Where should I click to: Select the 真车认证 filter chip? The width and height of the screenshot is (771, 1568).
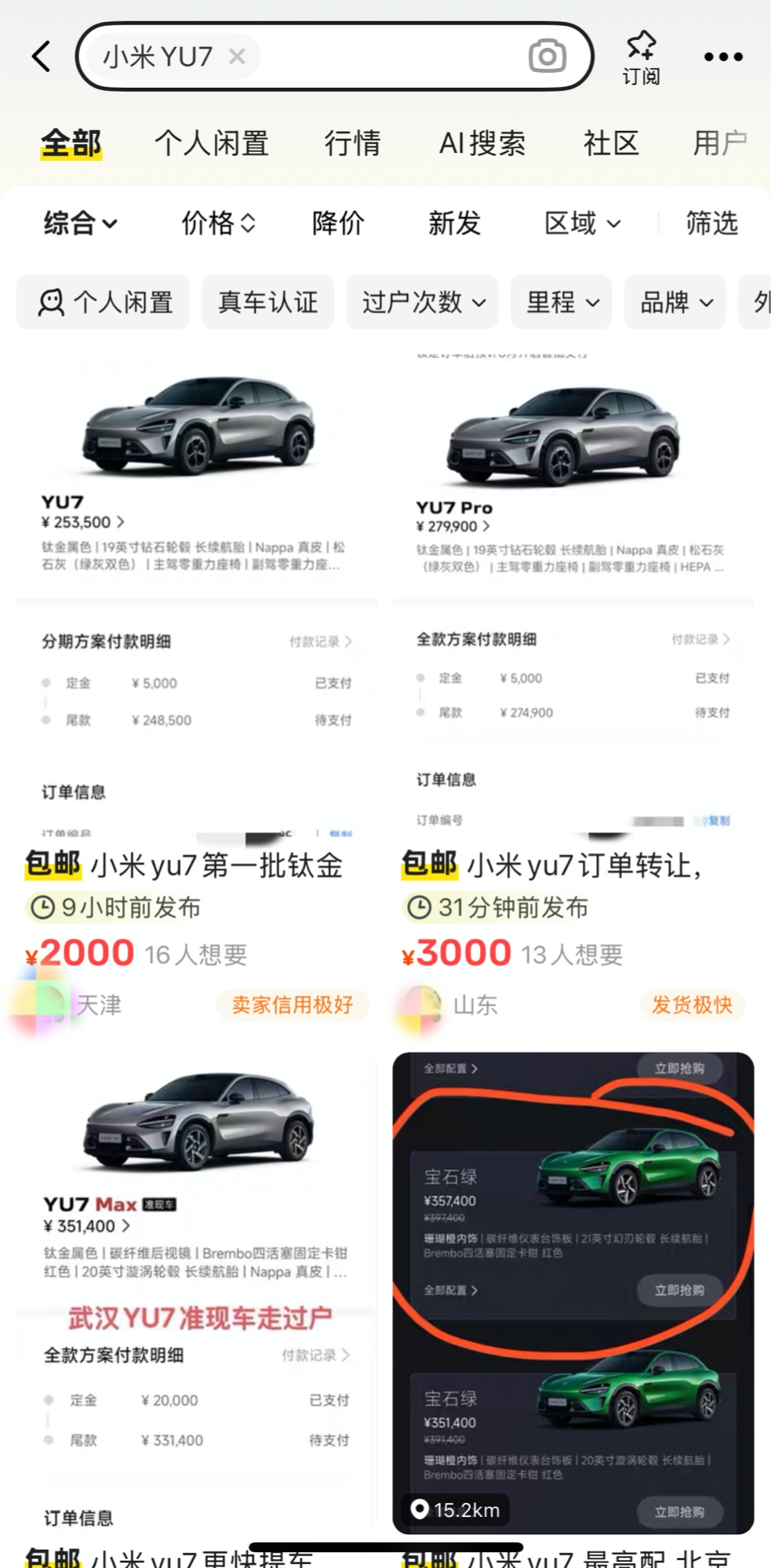tap(267, 302)
